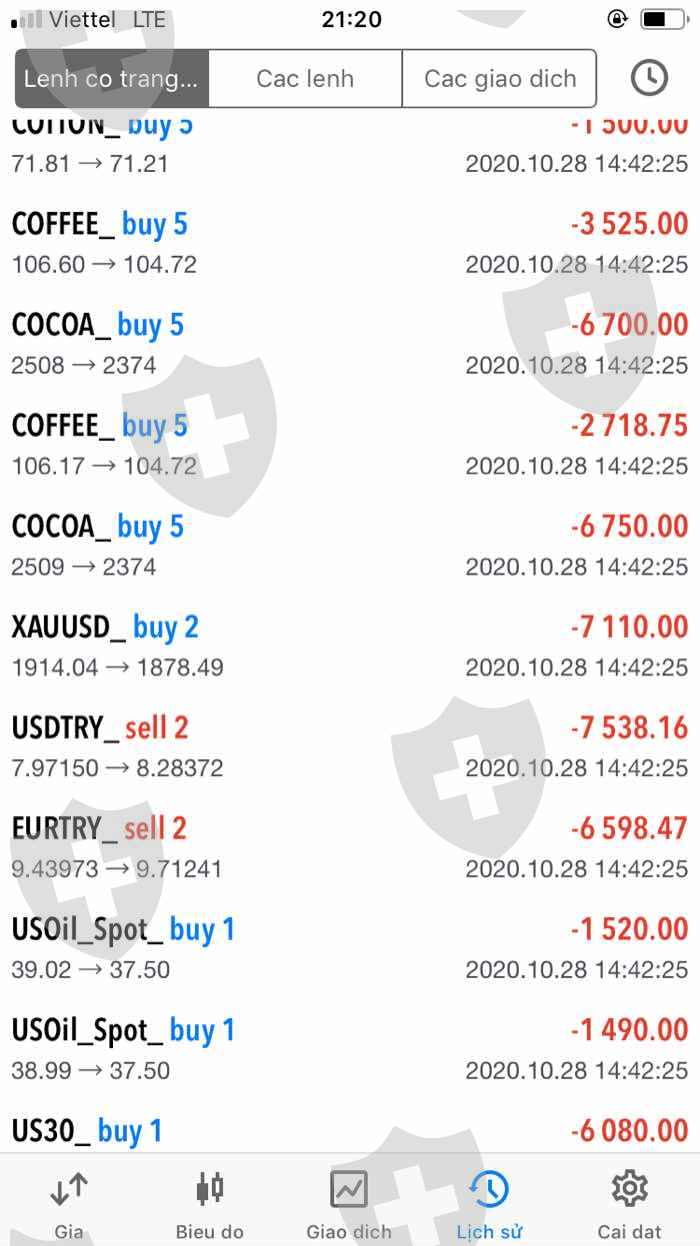Open the USOil_Spot_ position at 38.99
The height and width of the screenshot is (1246, 700).
(x=350, y=1049)
